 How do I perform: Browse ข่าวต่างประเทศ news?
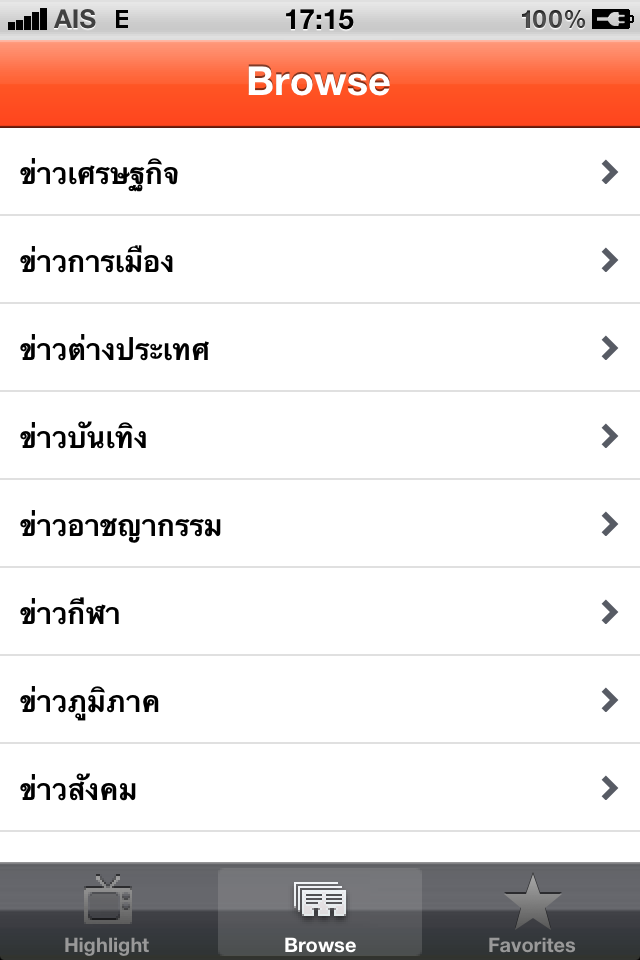tap(320, 348)
